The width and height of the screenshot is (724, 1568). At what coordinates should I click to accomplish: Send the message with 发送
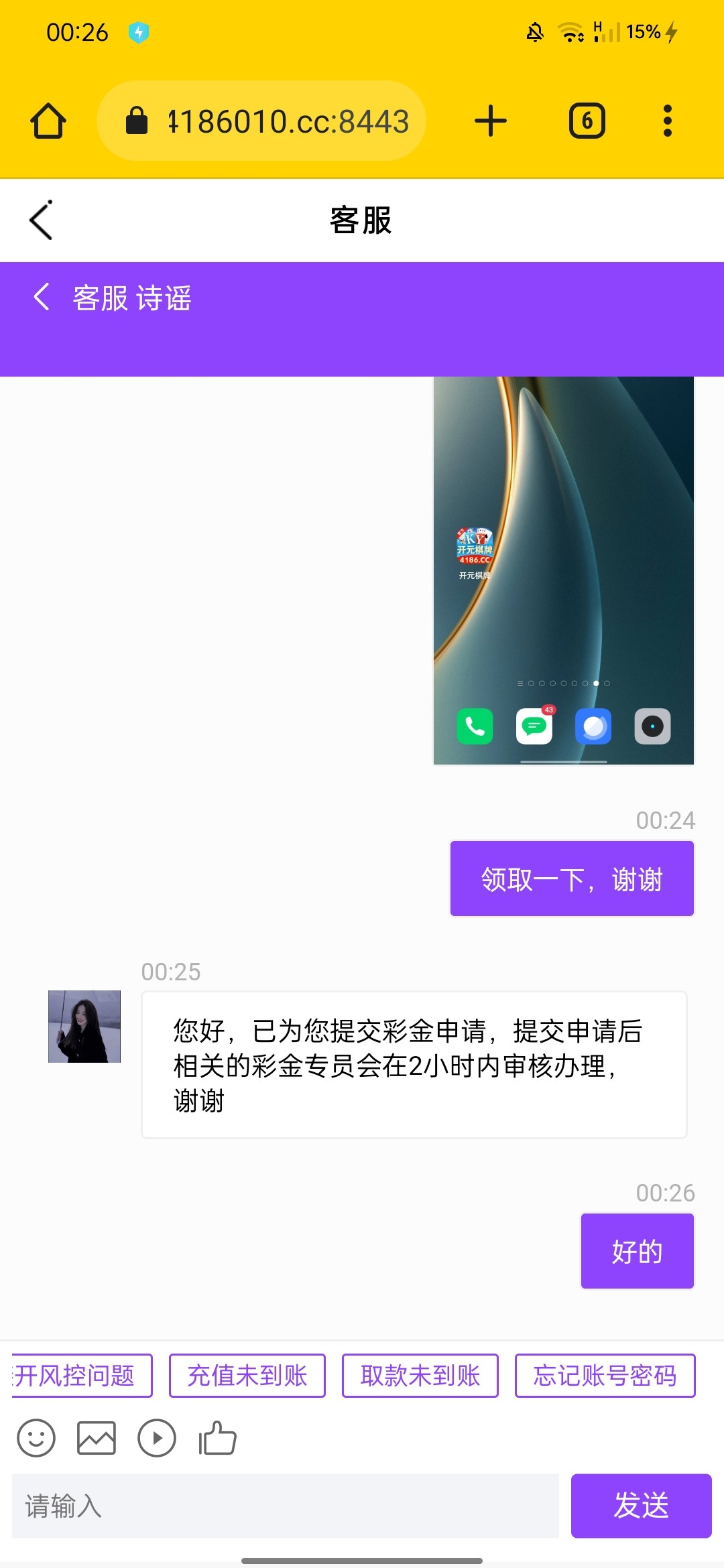(x=641, y=1506)
